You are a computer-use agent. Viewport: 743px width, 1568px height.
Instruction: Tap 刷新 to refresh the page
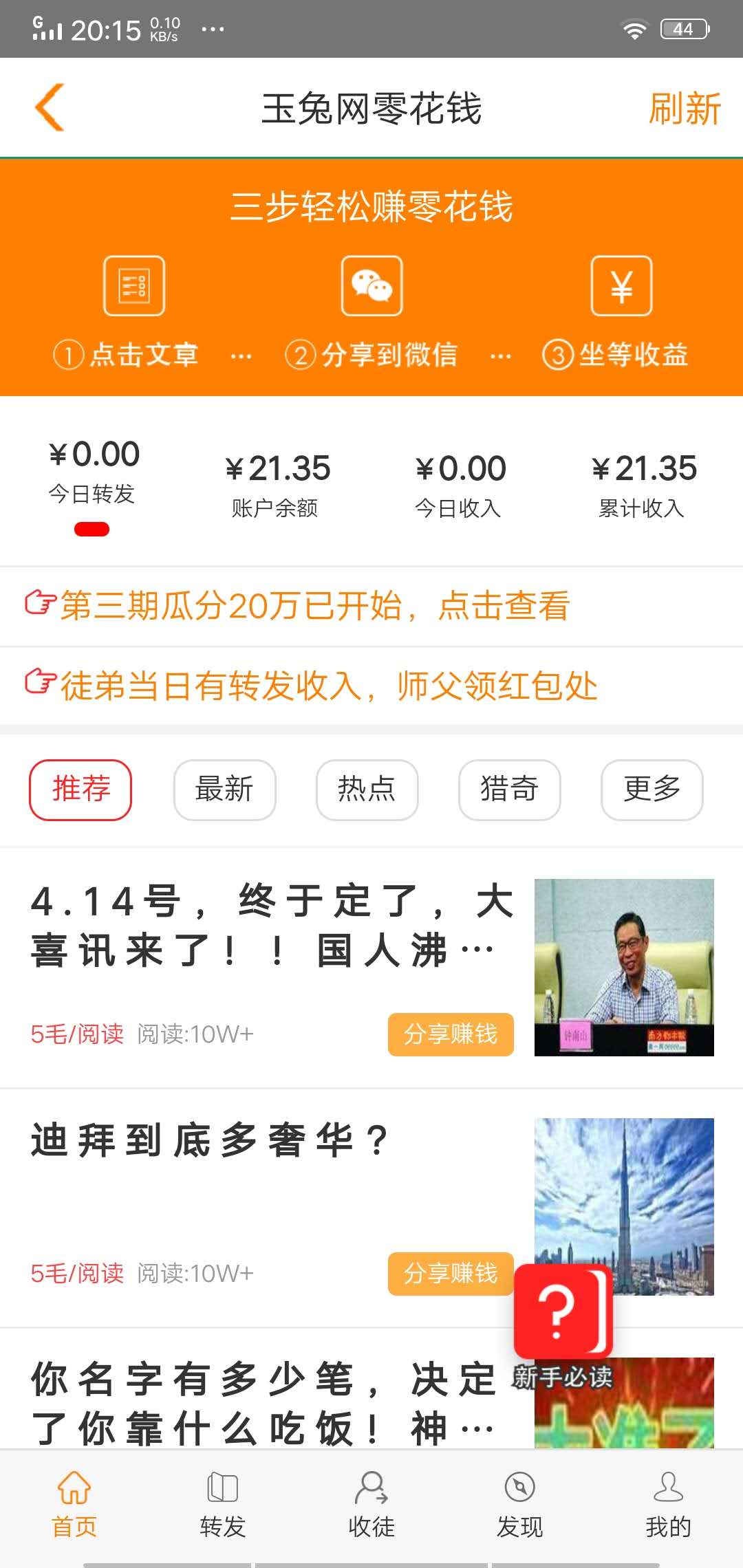coord(685,107)
